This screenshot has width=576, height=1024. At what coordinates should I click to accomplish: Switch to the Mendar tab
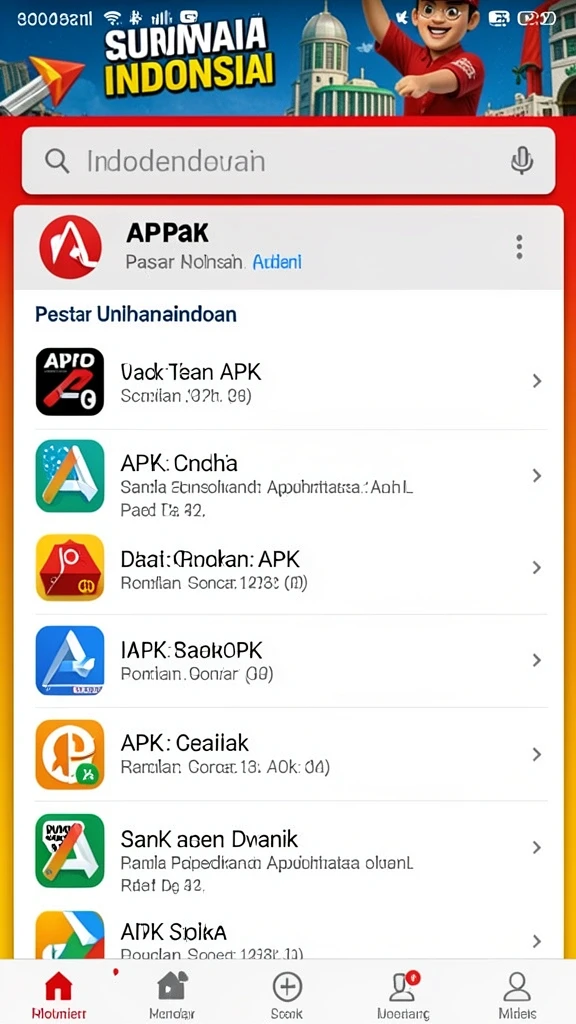(x=172, y=994)
